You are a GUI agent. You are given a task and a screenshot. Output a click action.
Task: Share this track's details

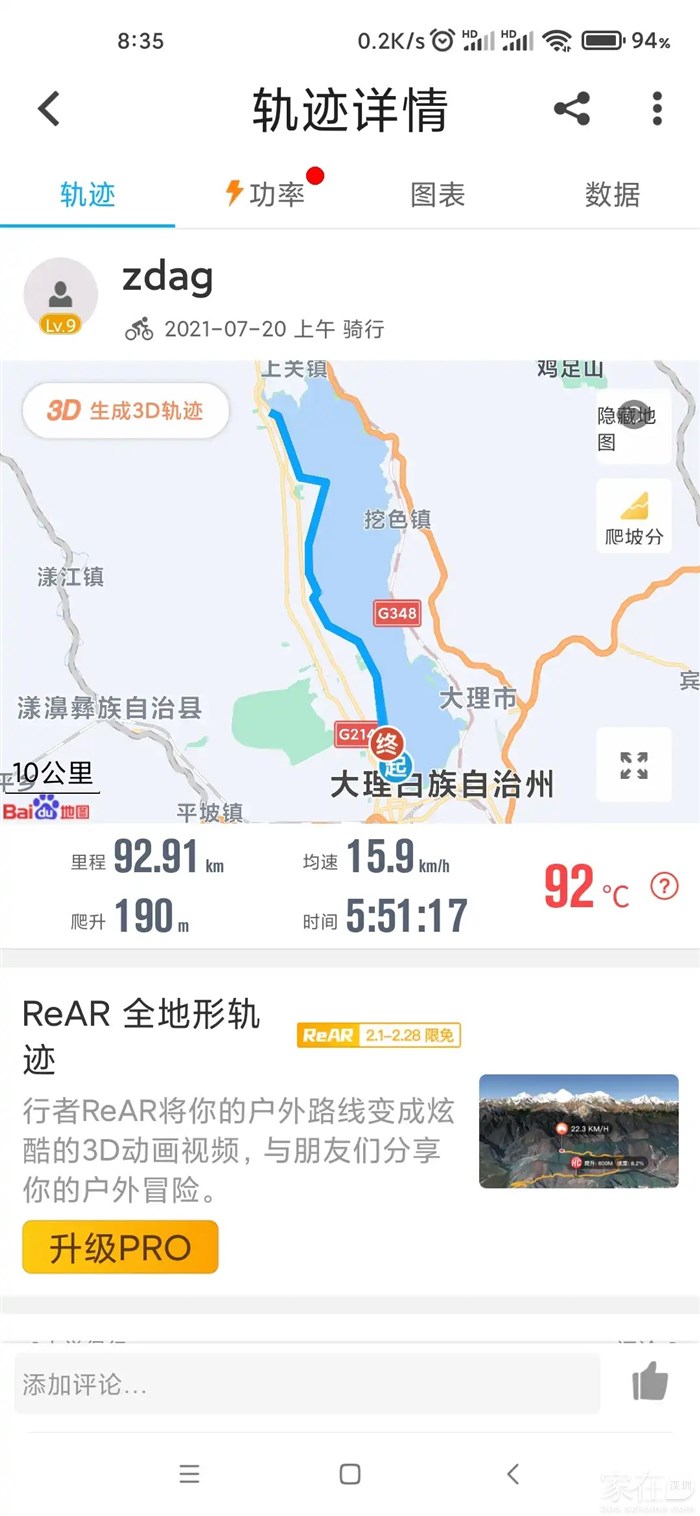point(572,109)
